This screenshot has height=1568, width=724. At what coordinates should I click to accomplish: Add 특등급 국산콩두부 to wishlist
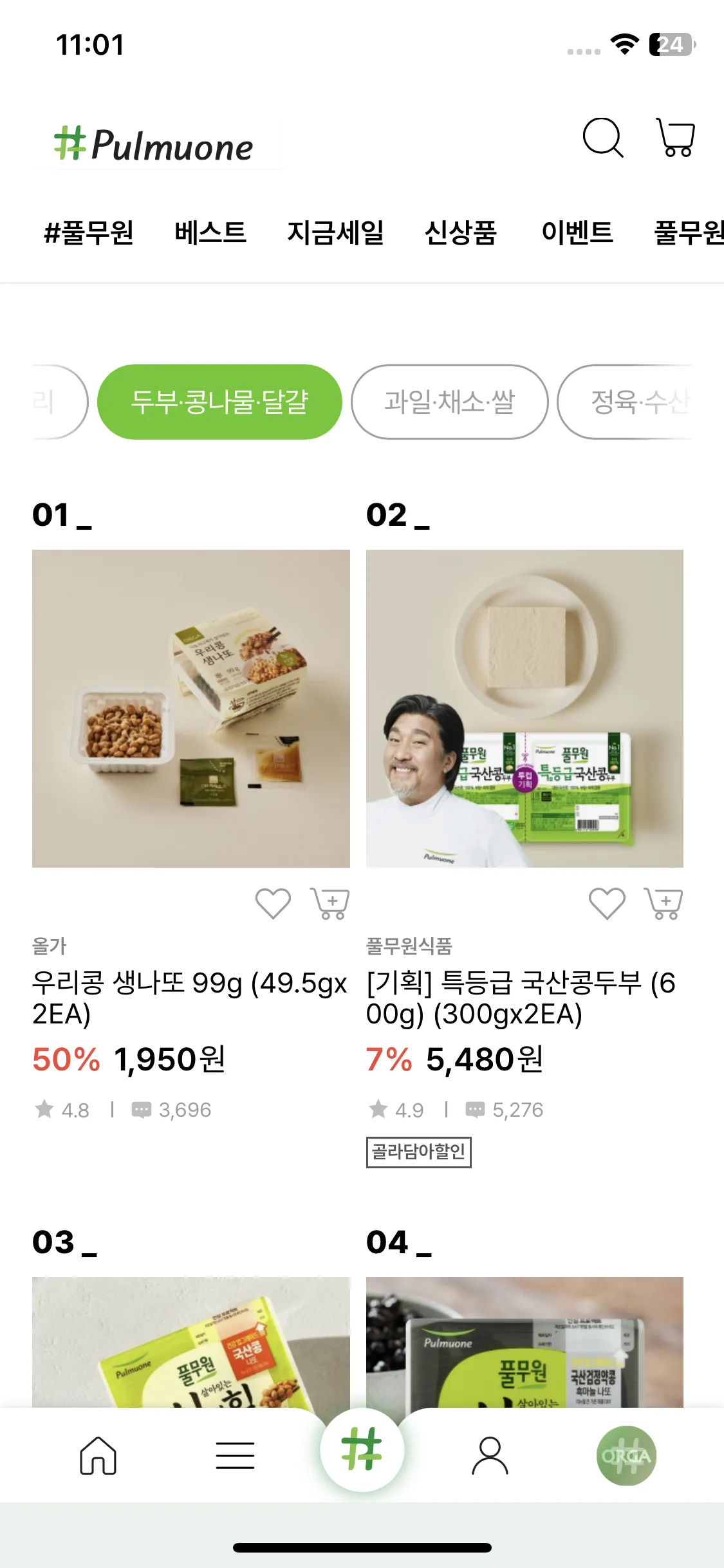(607, 903)
